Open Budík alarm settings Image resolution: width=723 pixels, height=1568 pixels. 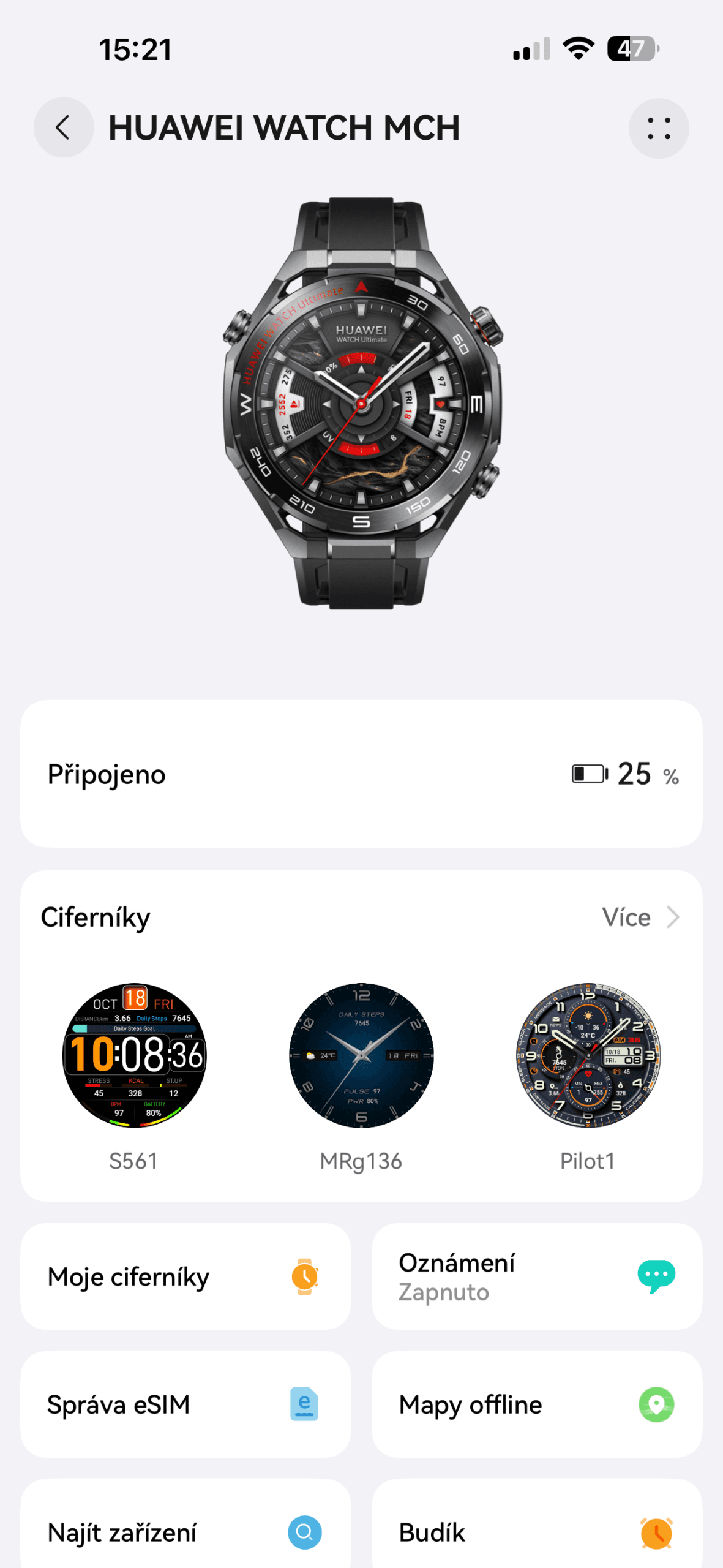click(x=537, y=1525)
